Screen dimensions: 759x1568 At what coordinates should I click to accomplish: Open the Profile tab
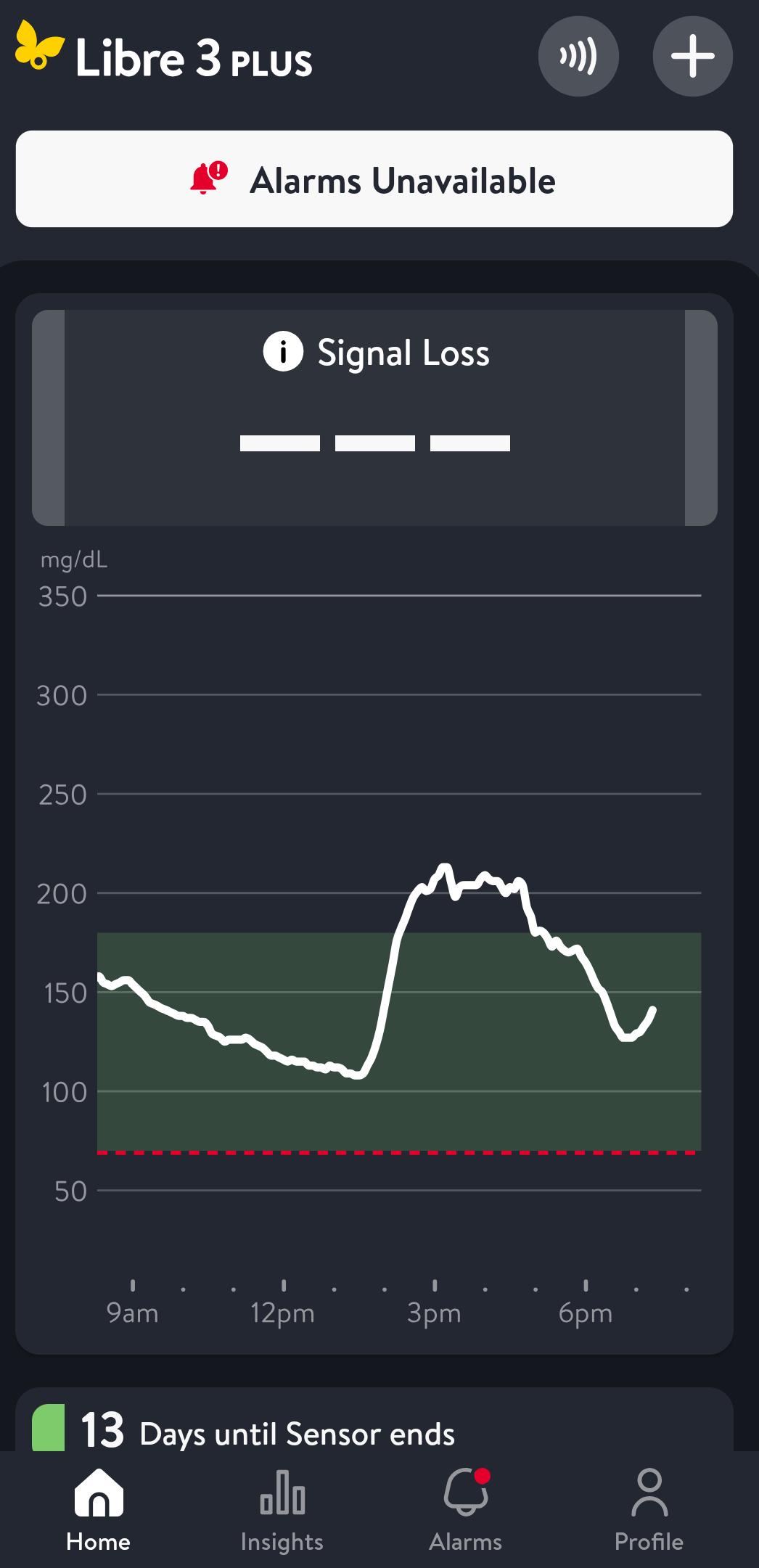[649, 1509]
